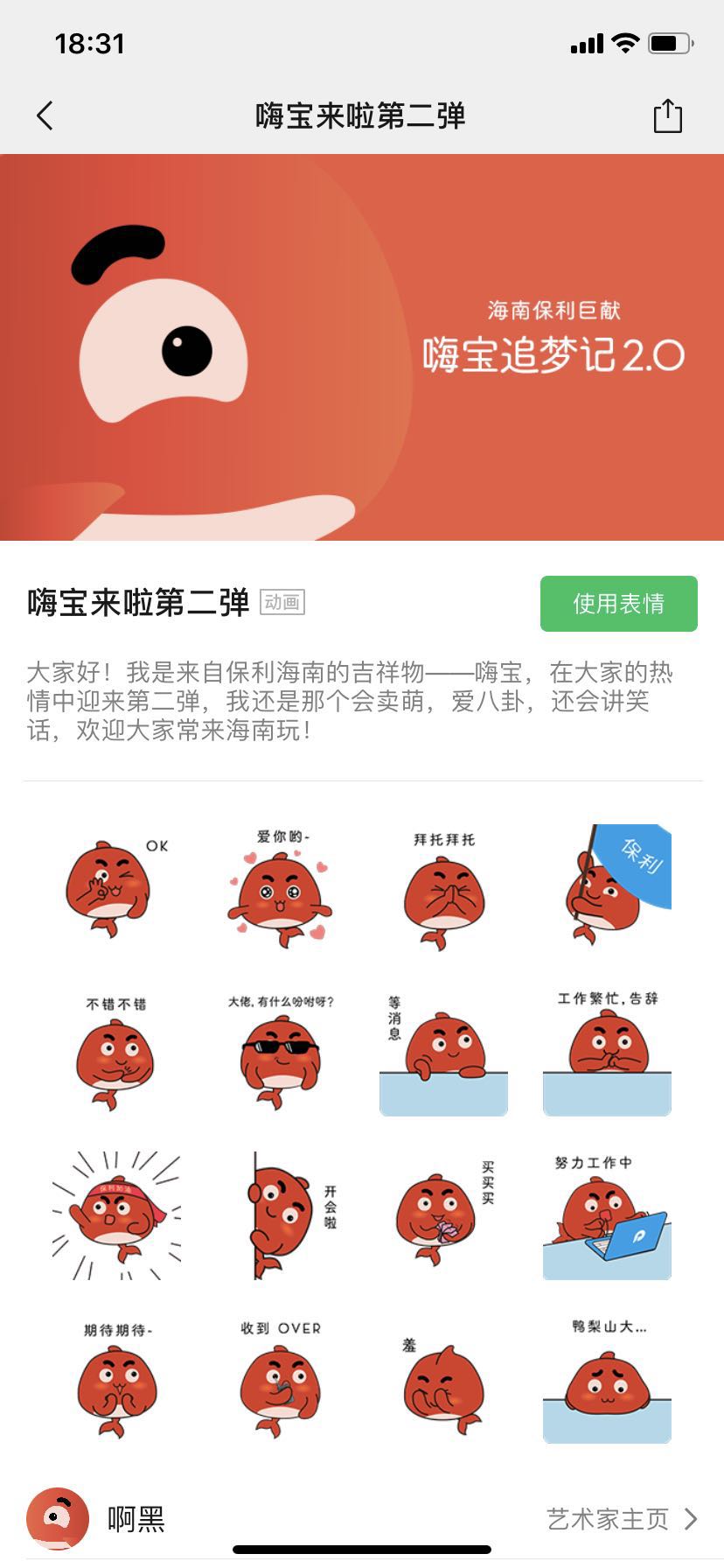Preview the 期待期待 sticker
This screenshot has width=724, height=1568.
coord(115,1381)
